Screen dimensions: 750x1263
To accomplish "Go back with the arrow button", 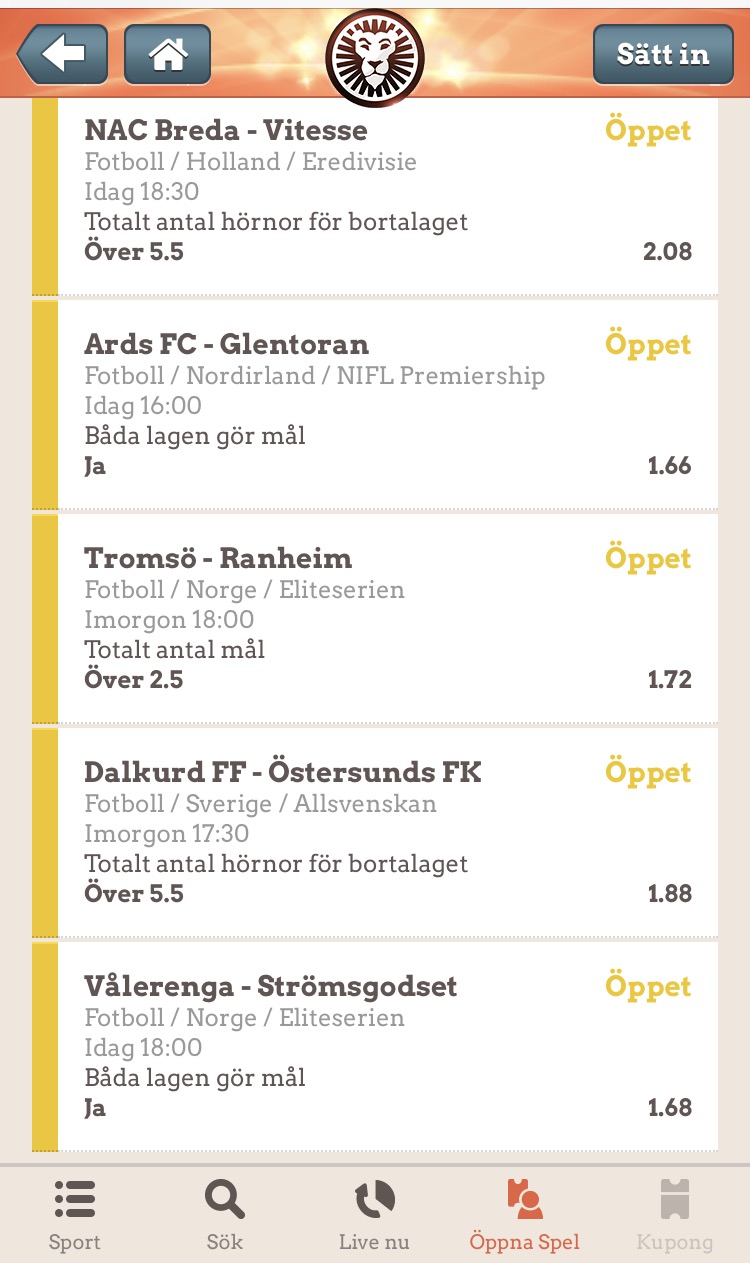I will point(62,54).
